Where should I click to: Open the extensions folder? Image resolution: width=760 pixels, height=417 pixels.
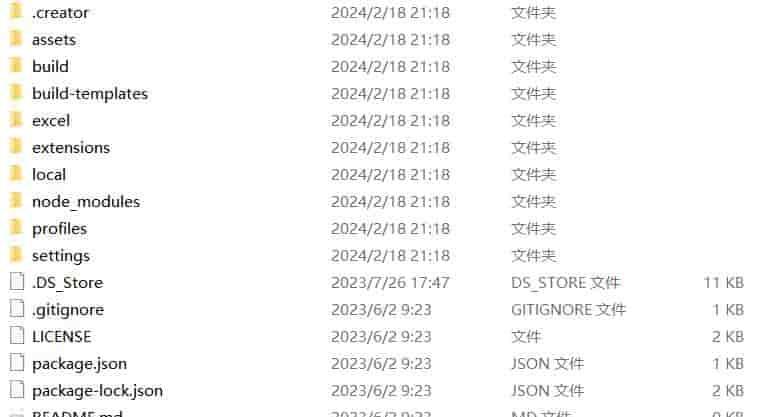click(x=70, y=148)
